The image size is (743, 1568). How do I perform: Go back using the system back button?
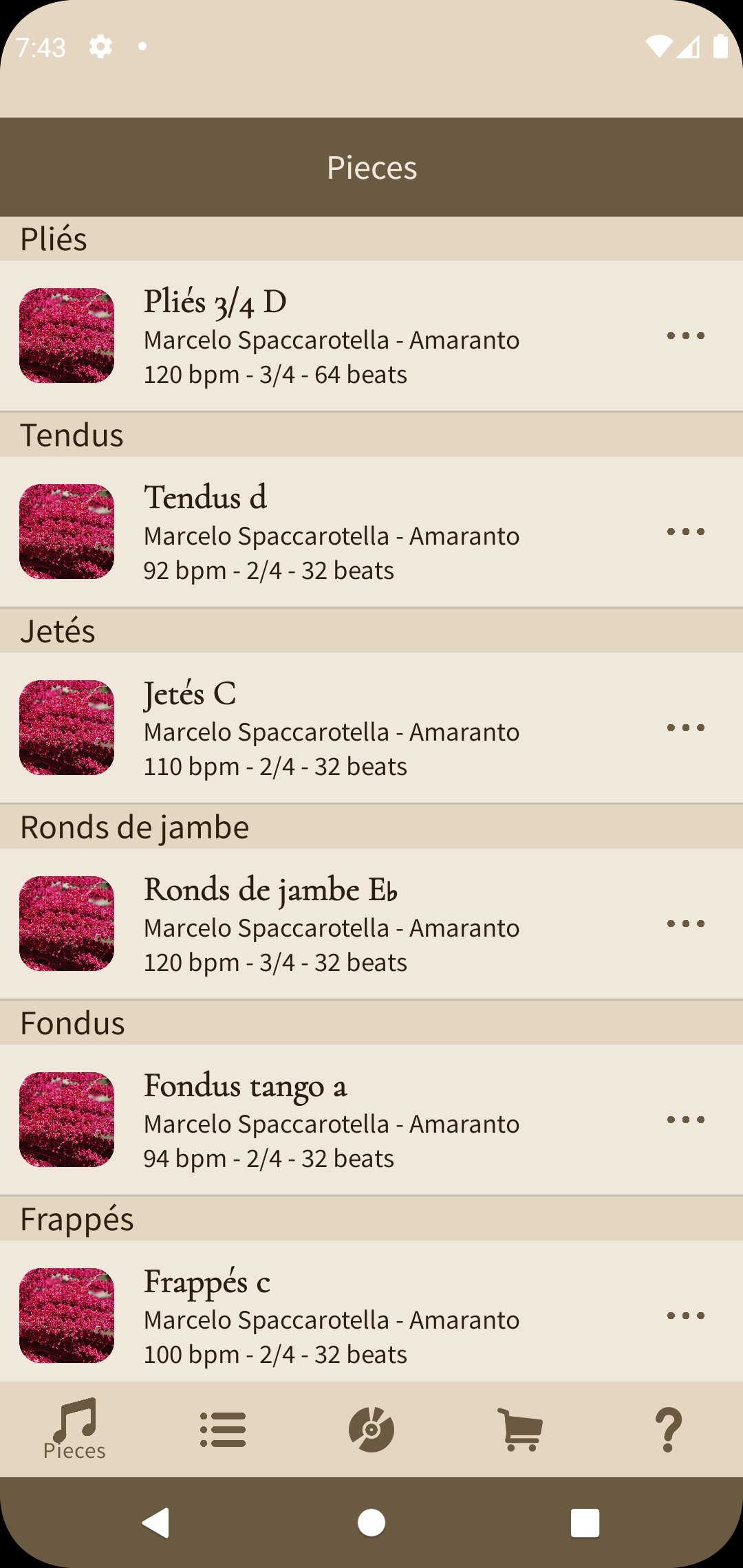156,1523
